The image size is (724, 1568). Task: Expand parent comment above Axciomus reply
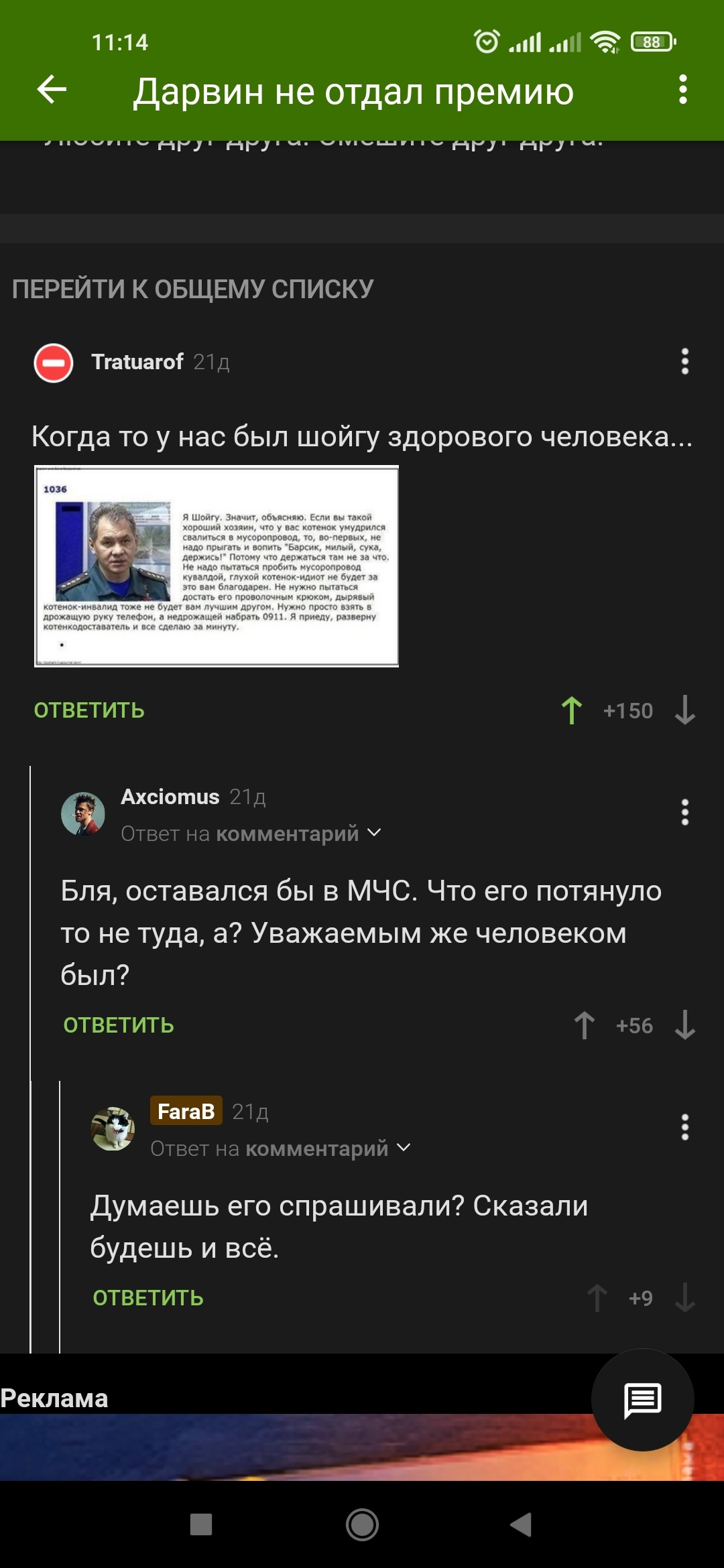pos(374,833)
